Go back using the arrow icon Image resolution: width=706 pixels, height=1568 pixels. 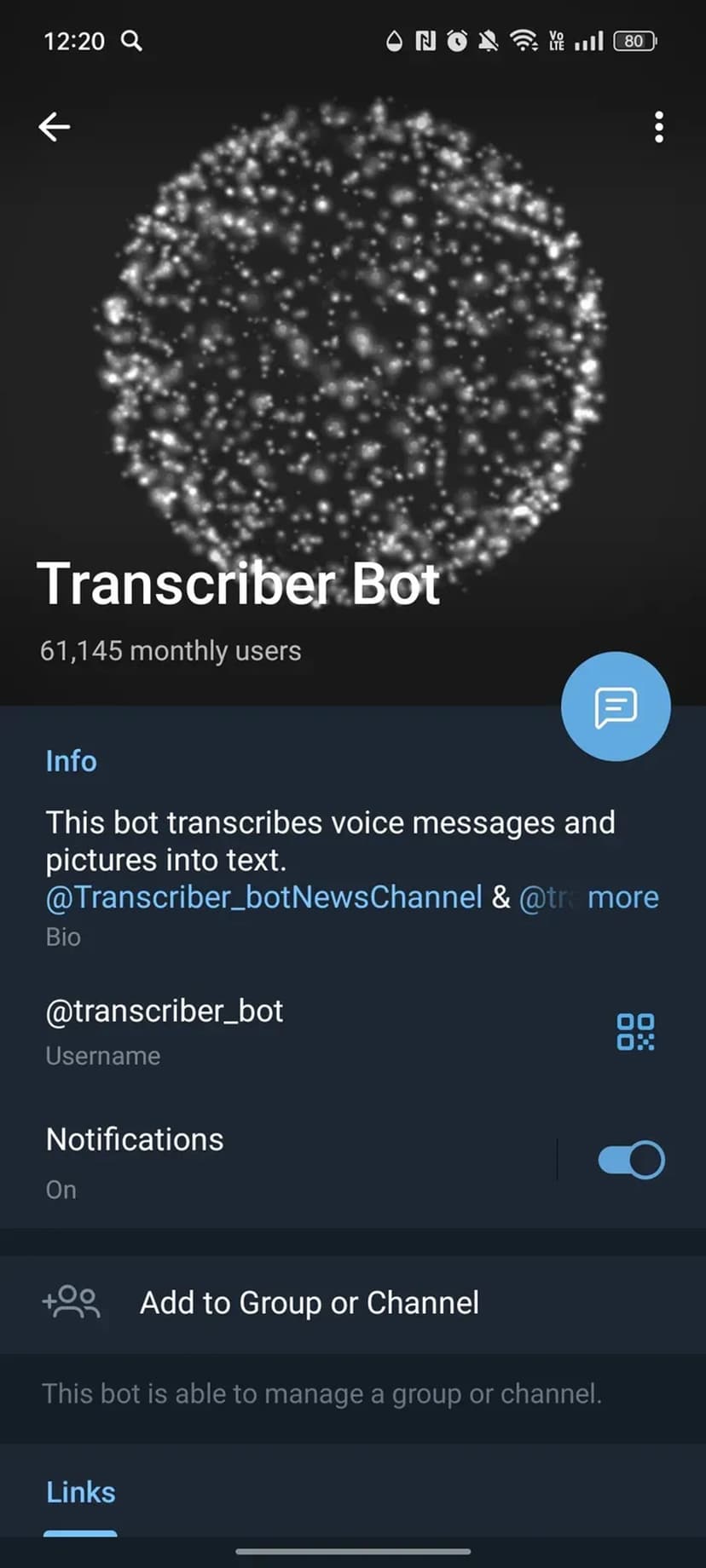(55, 127)
